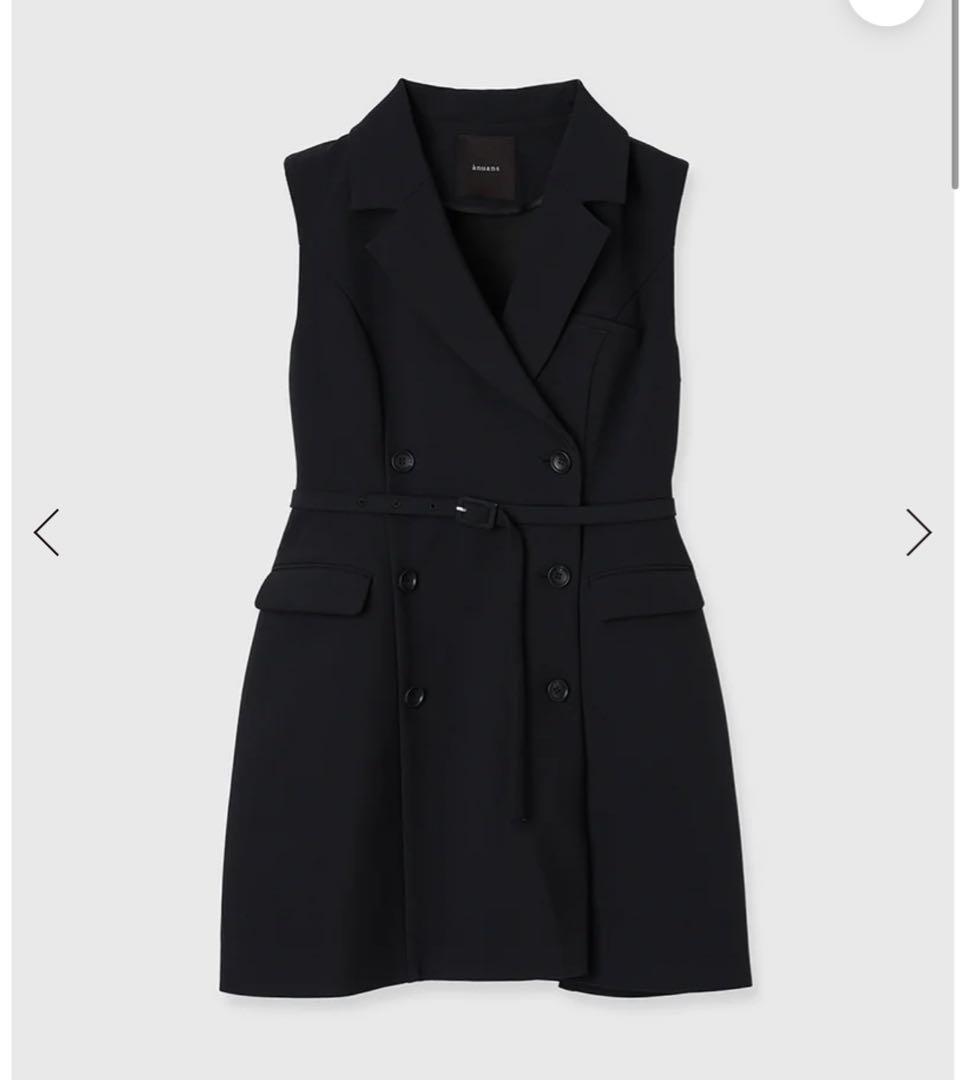Viewport: 966px width, 1080px height.
Task: Show the next product image
Action: [x=918, y=532]
